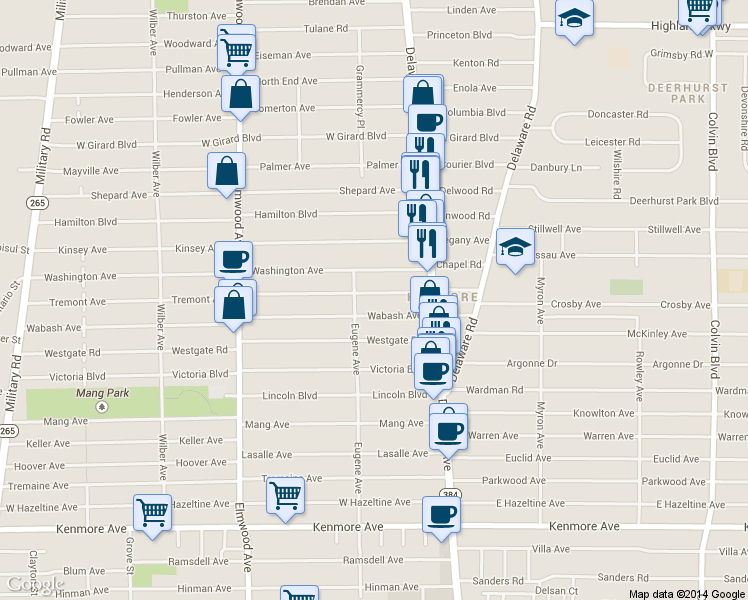Screen dimensions: 748x600
Task: Tap the shopping bag marker at Tremont Ave
Action: tap(235, 304)
